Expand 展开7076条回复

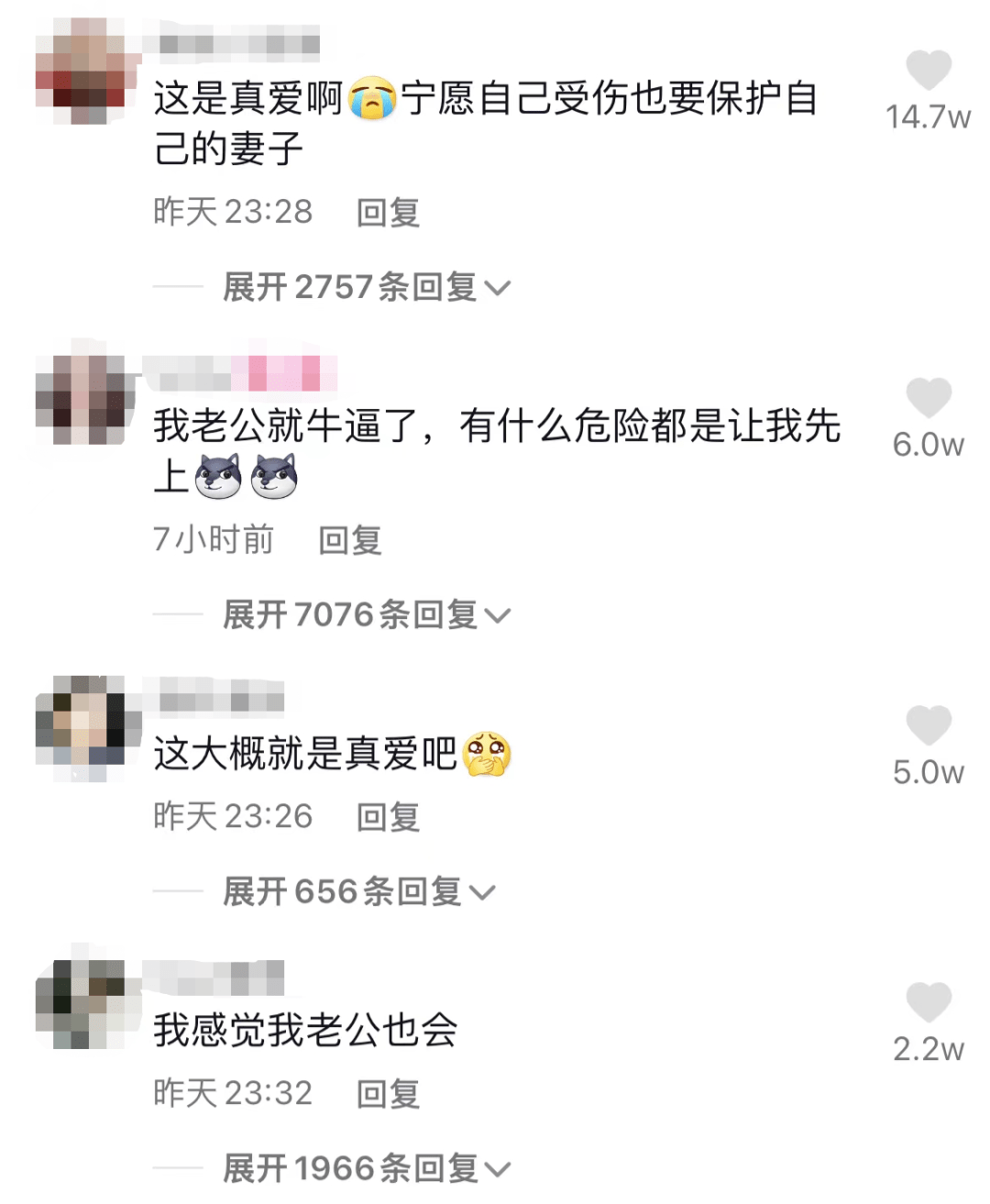click(366, 615)
